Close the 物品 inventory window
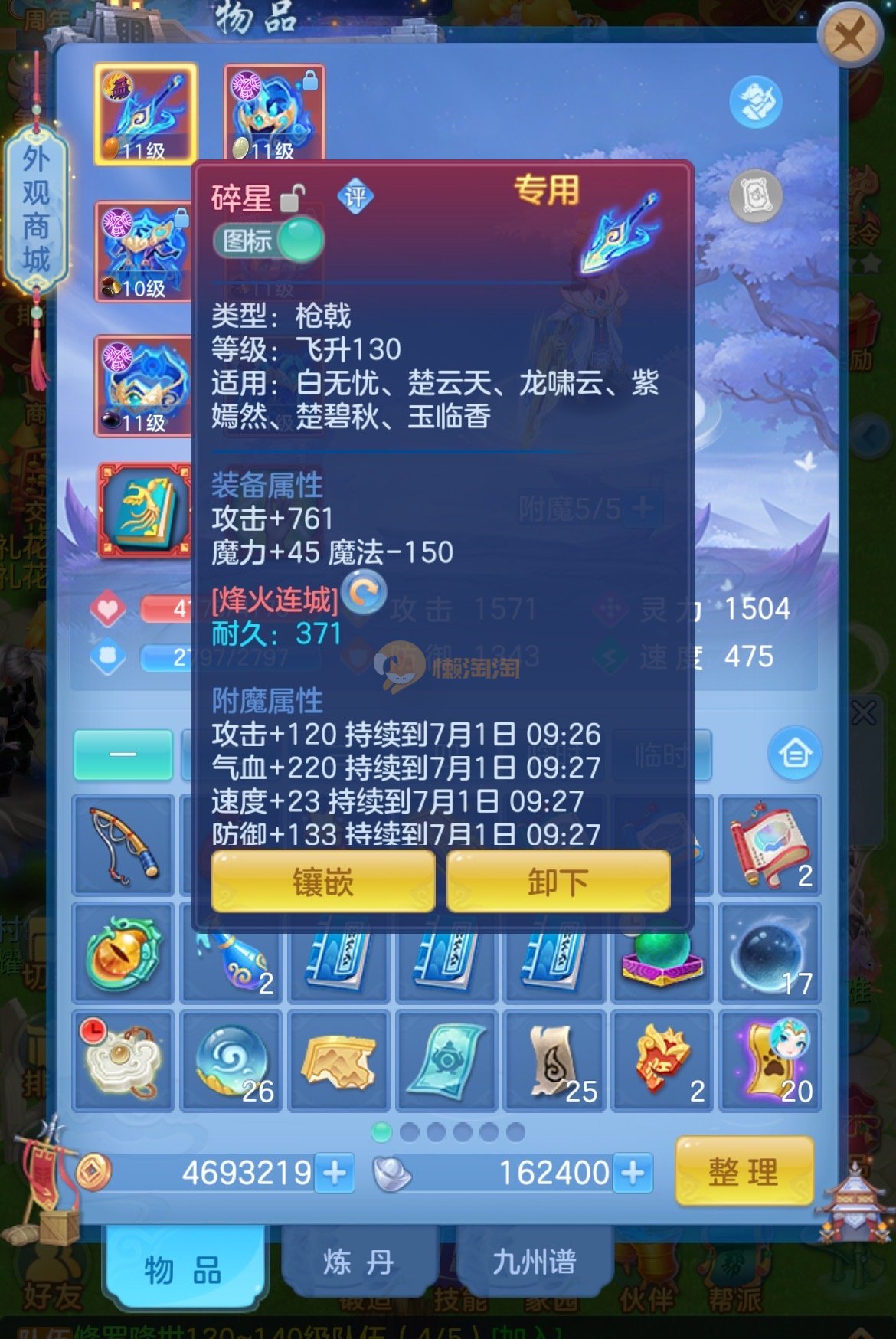The image size is (896, 1339). pos(849,36)
